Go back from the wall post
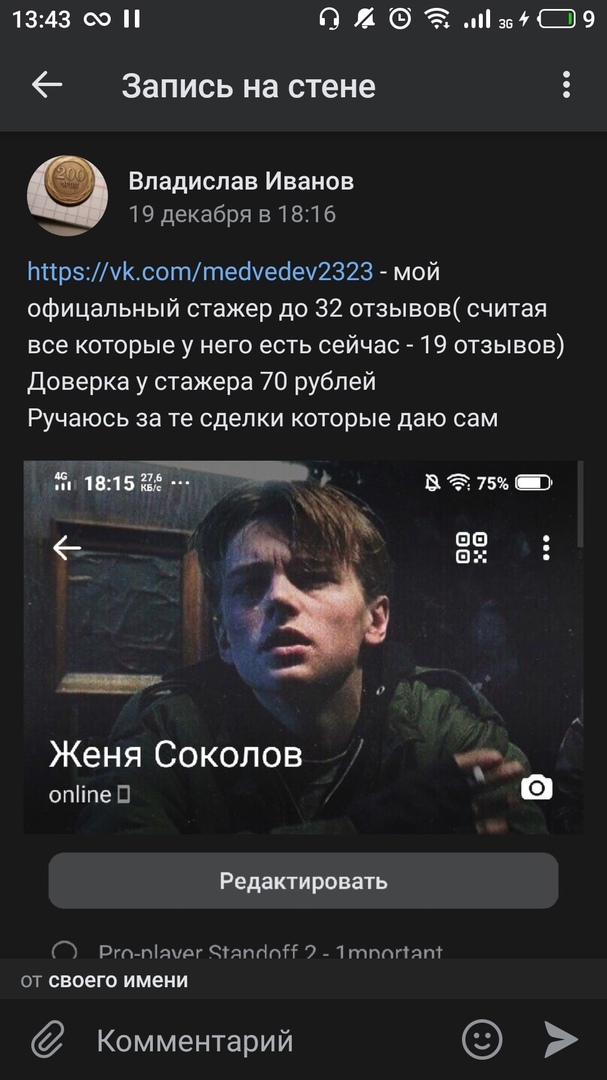This screenshot has width=607, height=1080. 47,86
